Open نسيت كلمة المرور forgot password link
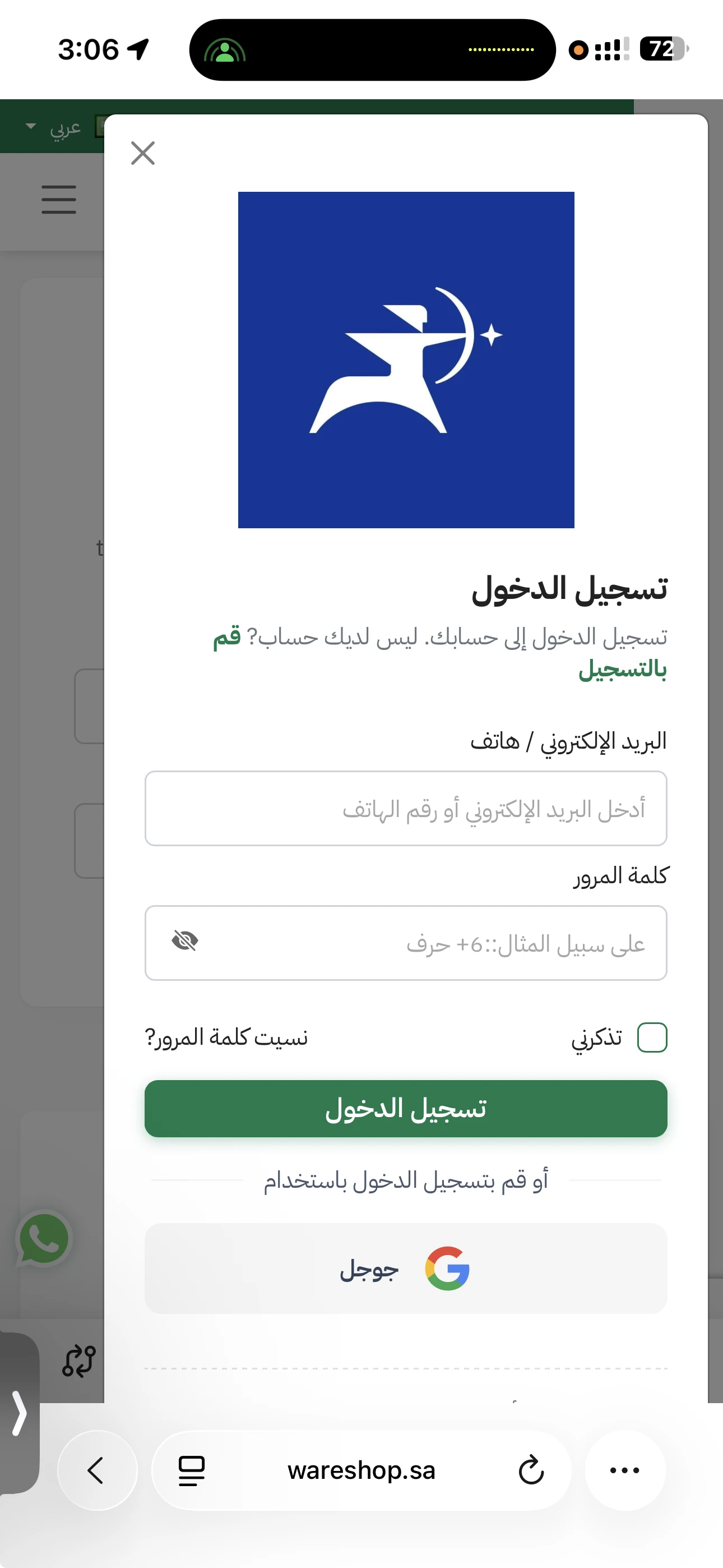The height and width of the screenshot is (1568, 723). pos(226,1037)
